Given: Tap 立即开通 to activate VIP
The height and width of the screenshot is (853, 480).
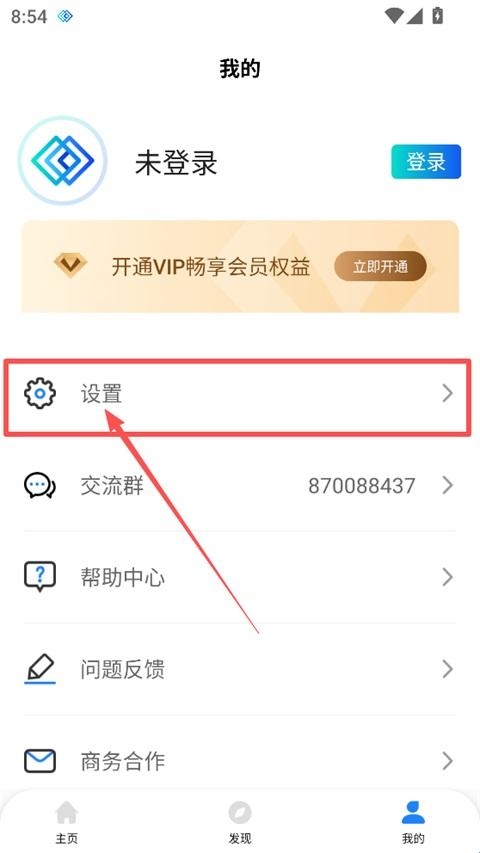Looking at the screenshot, I should pyautogui.click(x=380, y=267).
